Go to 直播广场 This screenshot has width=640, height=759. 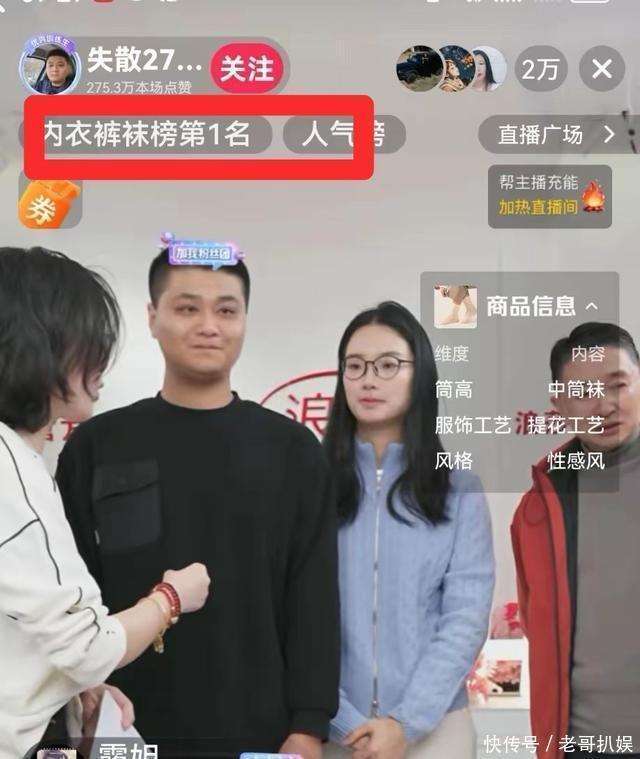tap(556, 134)
